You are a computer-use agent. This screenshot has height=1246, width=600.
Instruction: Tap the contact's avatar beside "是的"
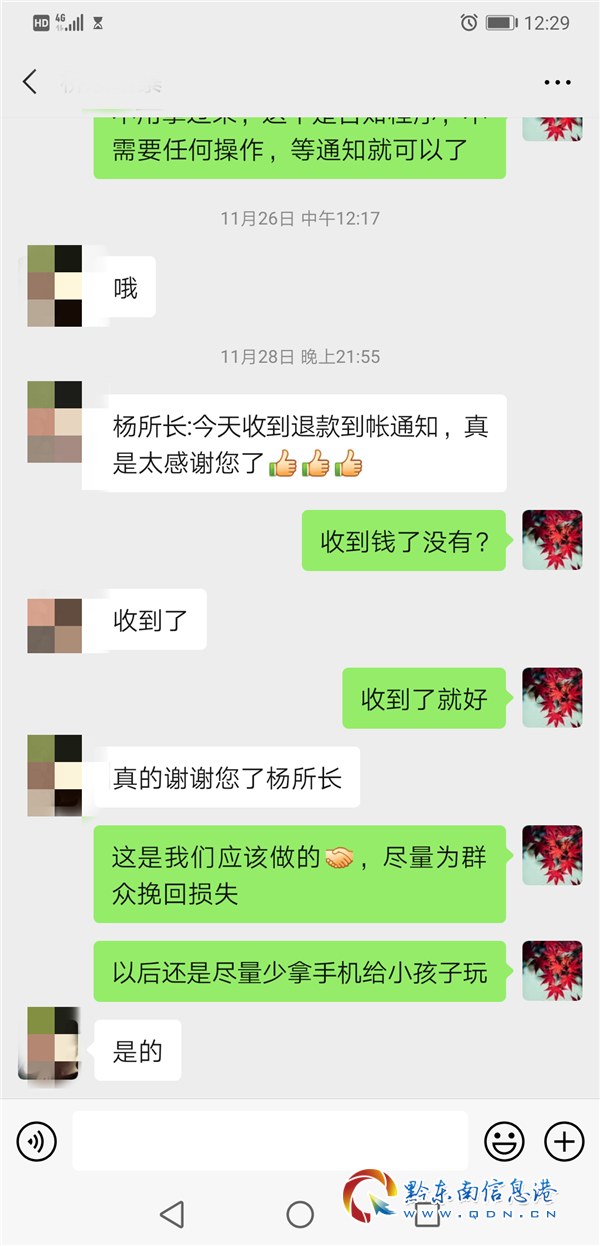coord(48,1043)
